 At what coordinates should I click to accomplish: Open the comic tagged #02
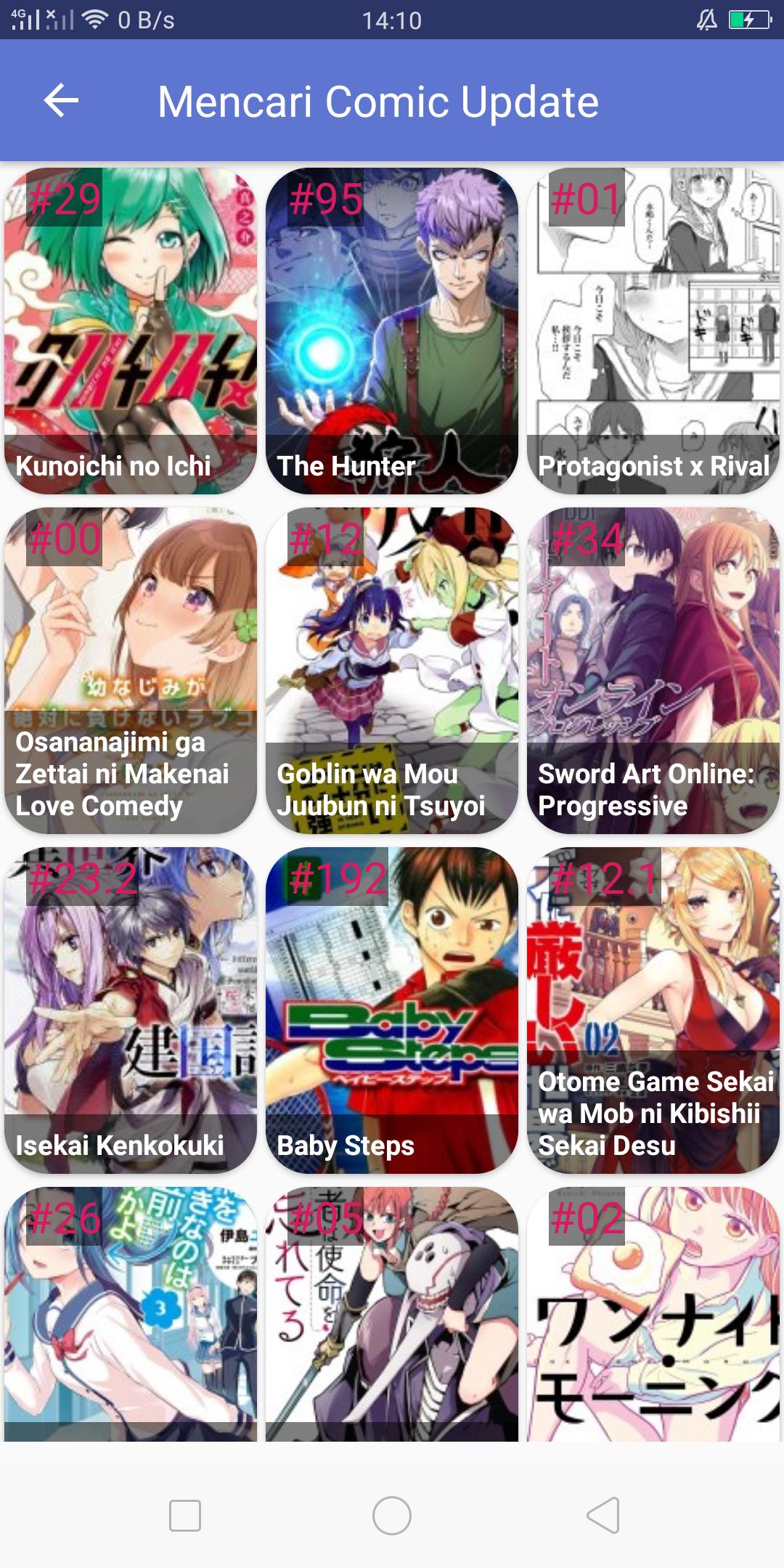(x=653, y=1314)
